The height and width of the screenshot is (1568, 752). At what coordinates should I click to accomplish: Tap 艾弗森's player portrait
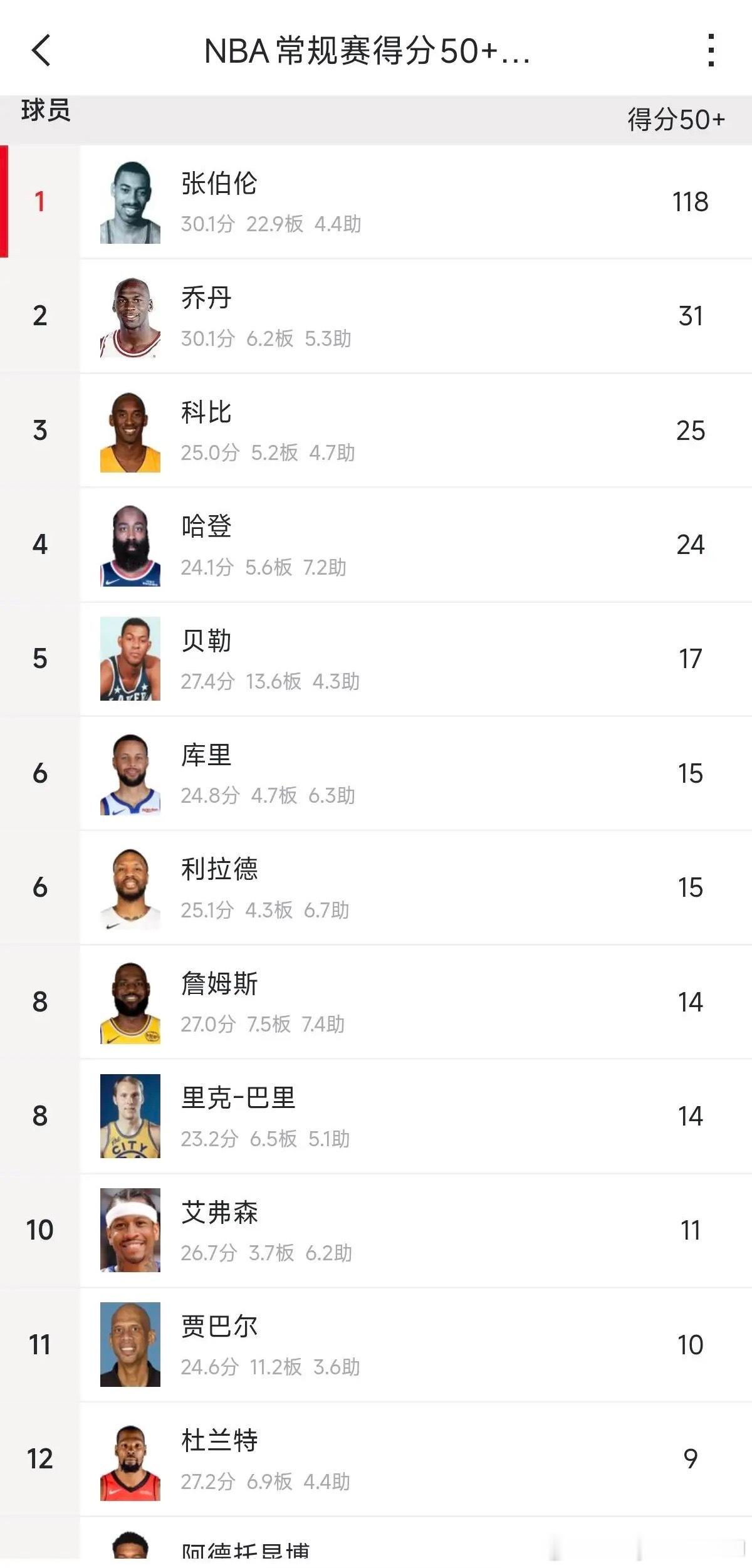tap(130, 1229)
